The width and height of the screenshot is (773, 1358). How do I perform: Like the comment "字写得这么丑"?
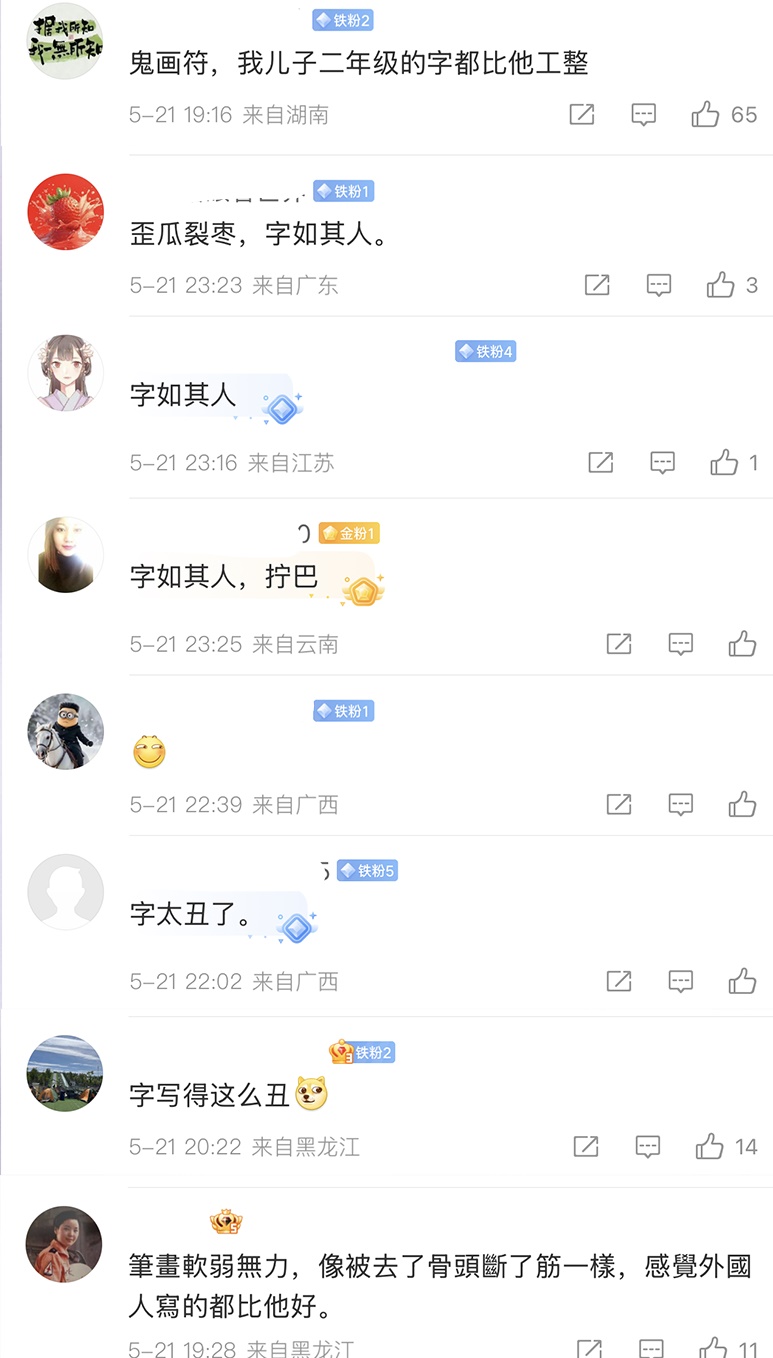[710, 1147]
